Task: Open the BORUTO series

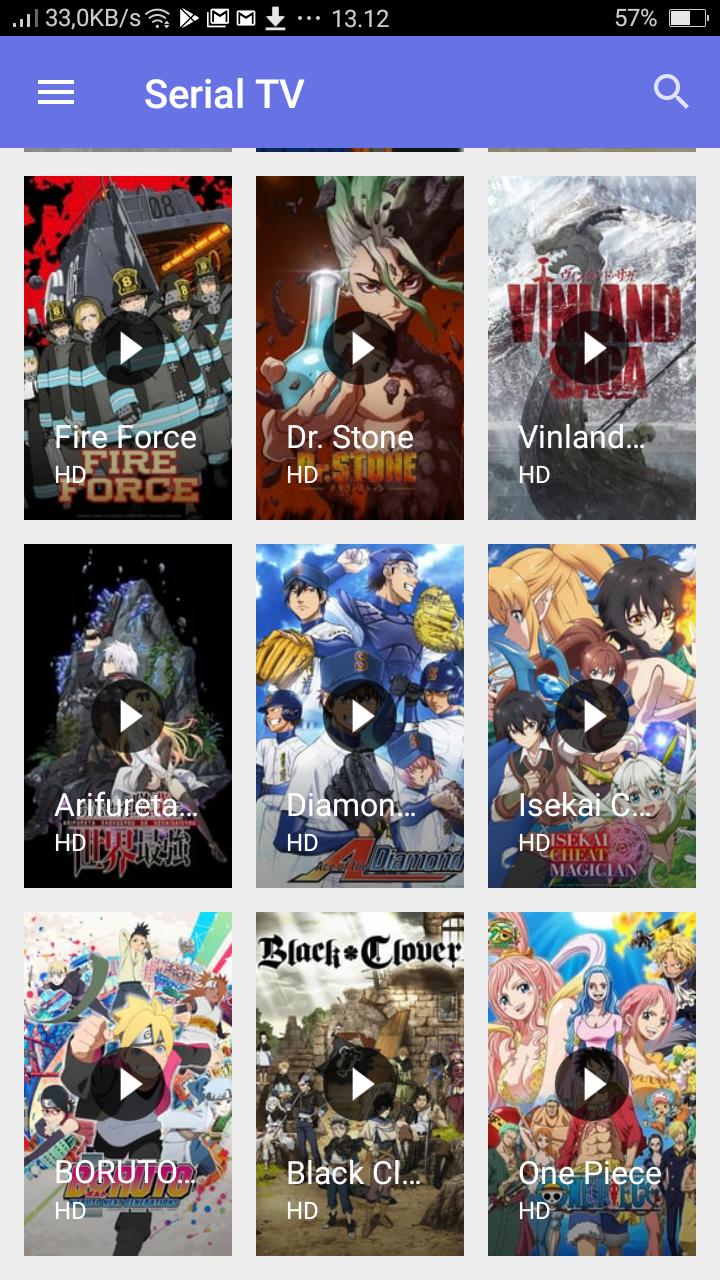Action: [128, 1084]
